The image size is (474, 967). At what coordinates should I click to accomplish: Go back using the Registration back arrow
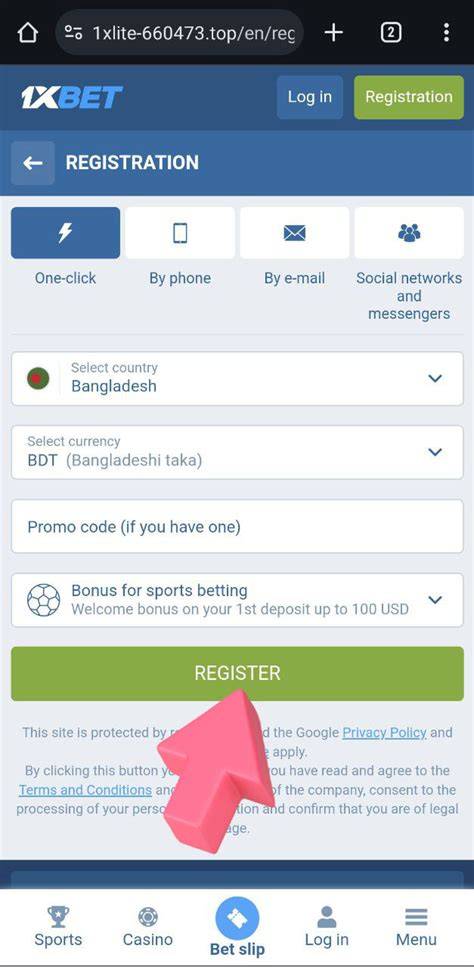click(33, 163)
